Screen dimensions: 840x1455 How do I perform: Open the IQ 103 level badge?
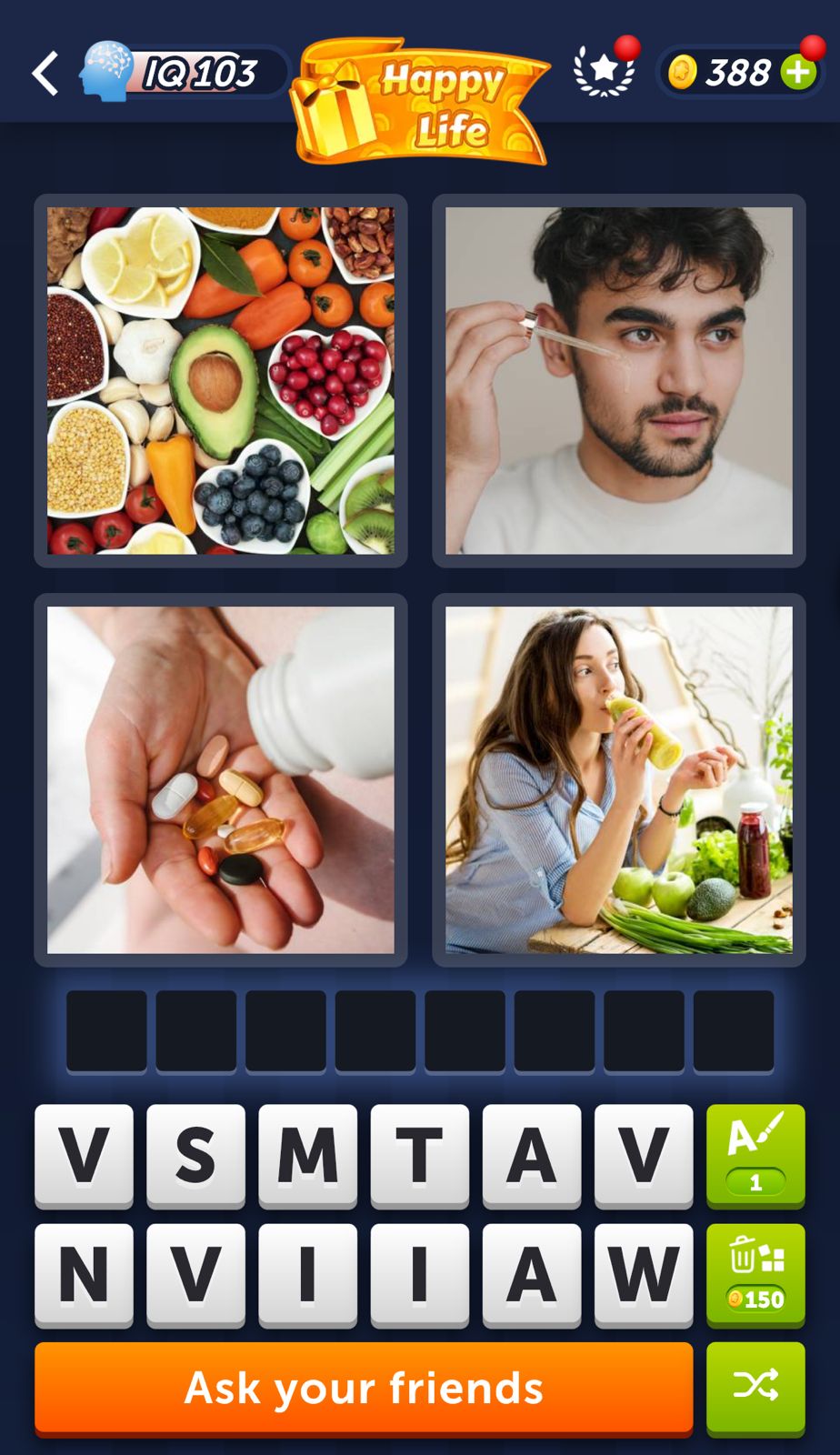(182, 73)
